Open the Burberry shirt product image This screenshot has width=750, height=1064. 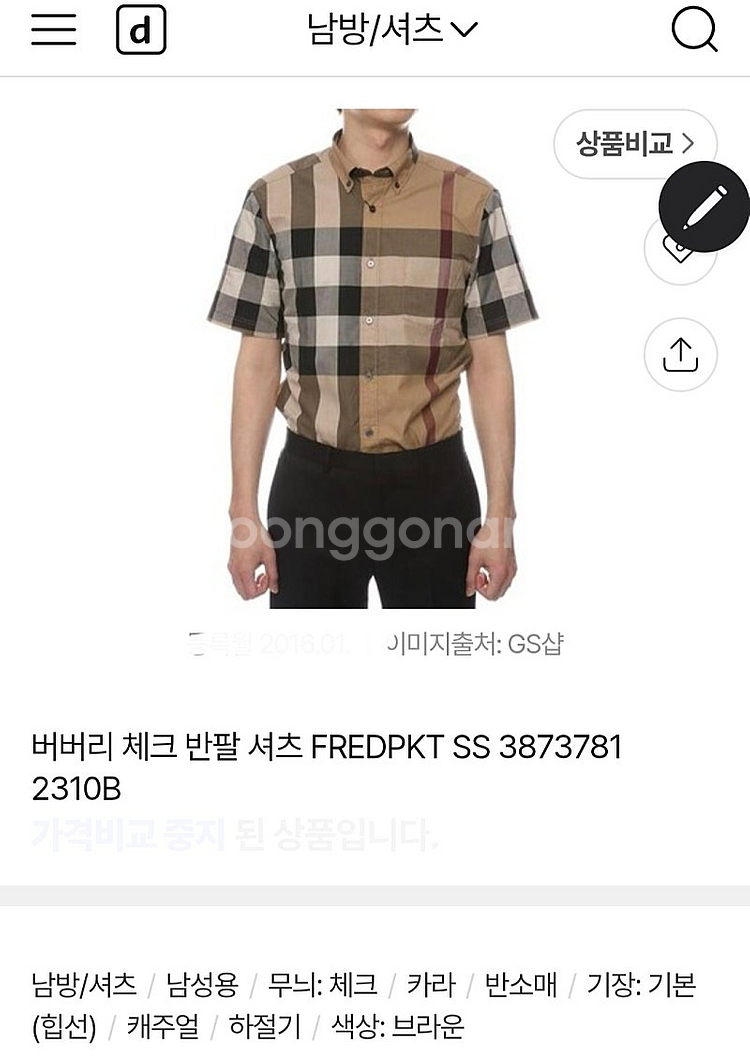pyautogui.click(x=373, y=368)
